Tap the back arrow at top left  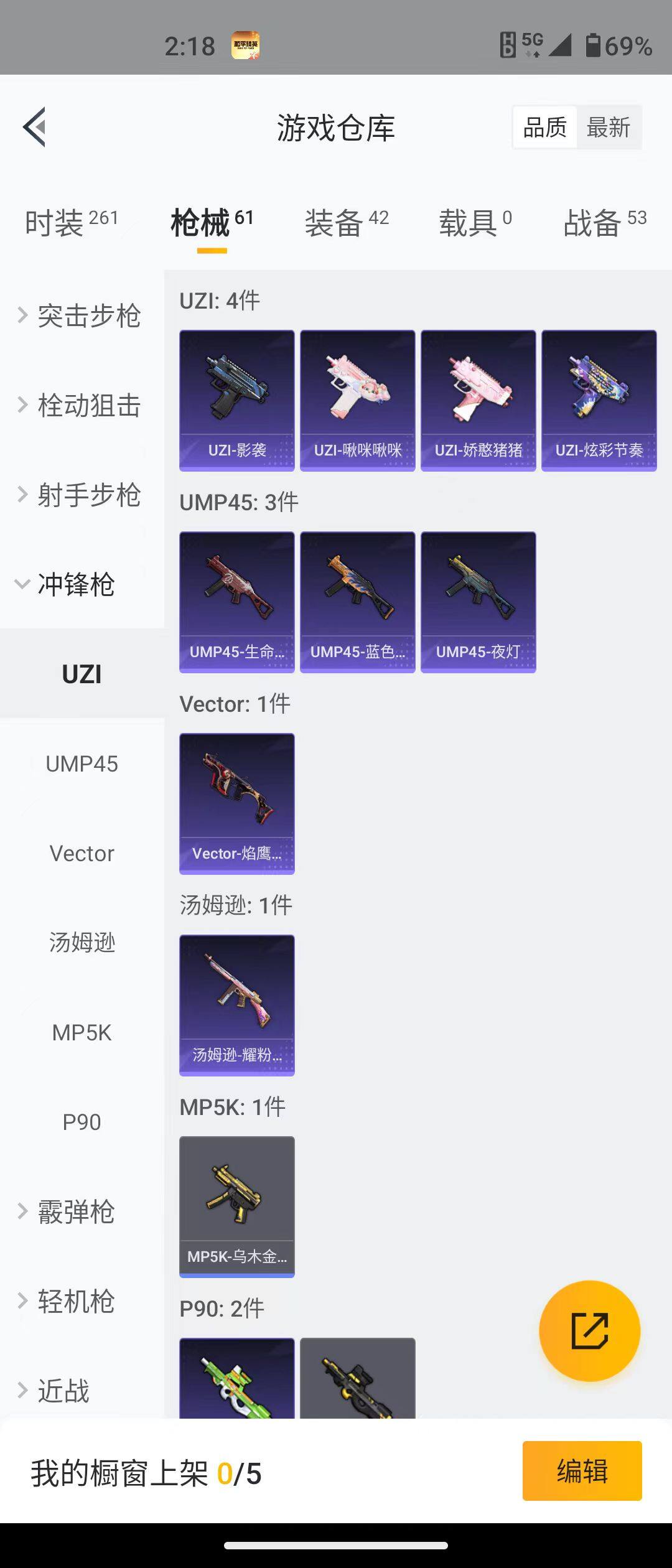(x=35, y=128)
